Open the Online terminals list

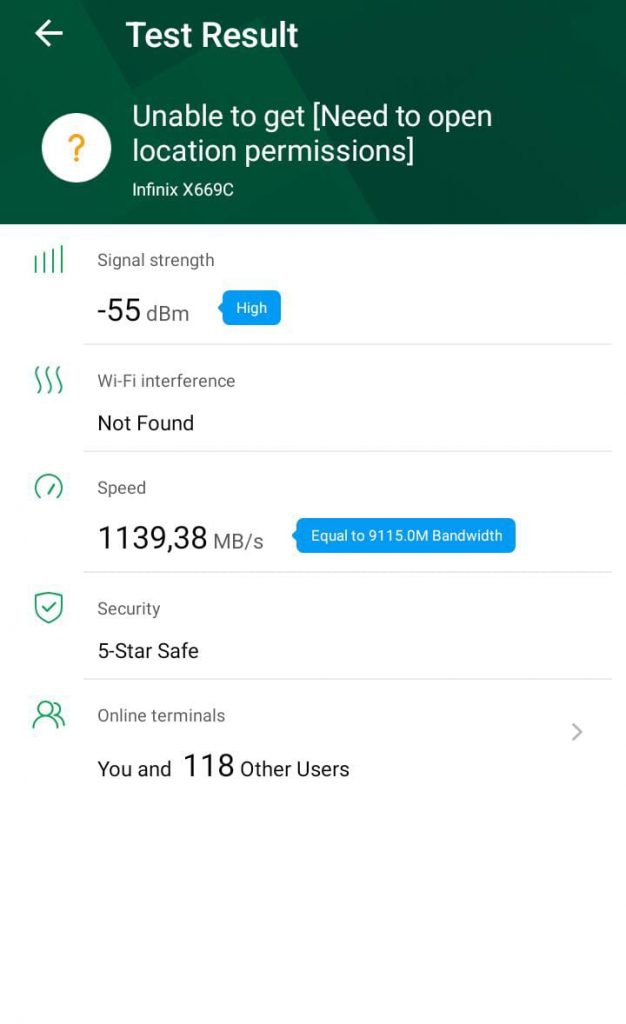[576, 732]
